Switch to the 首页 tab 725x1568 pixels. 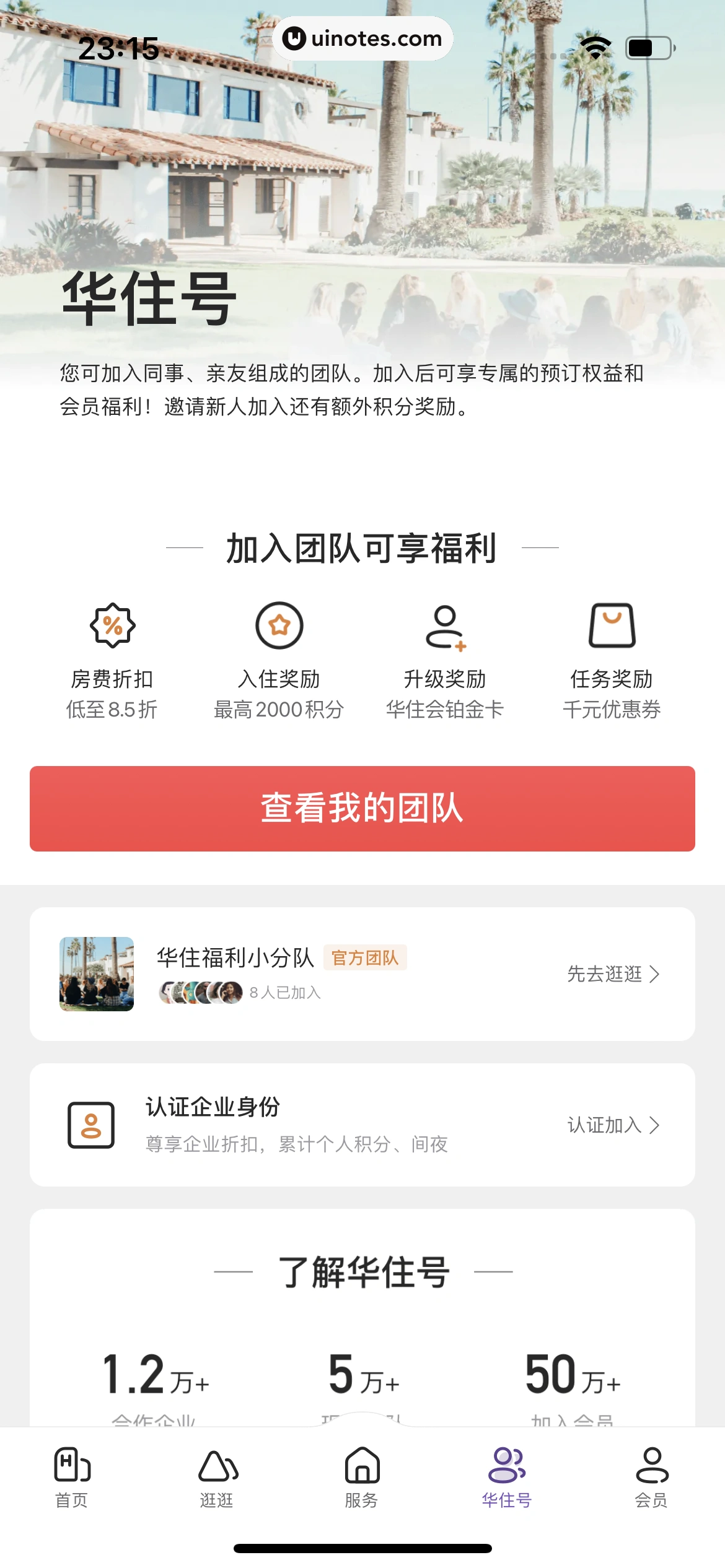72,1478
